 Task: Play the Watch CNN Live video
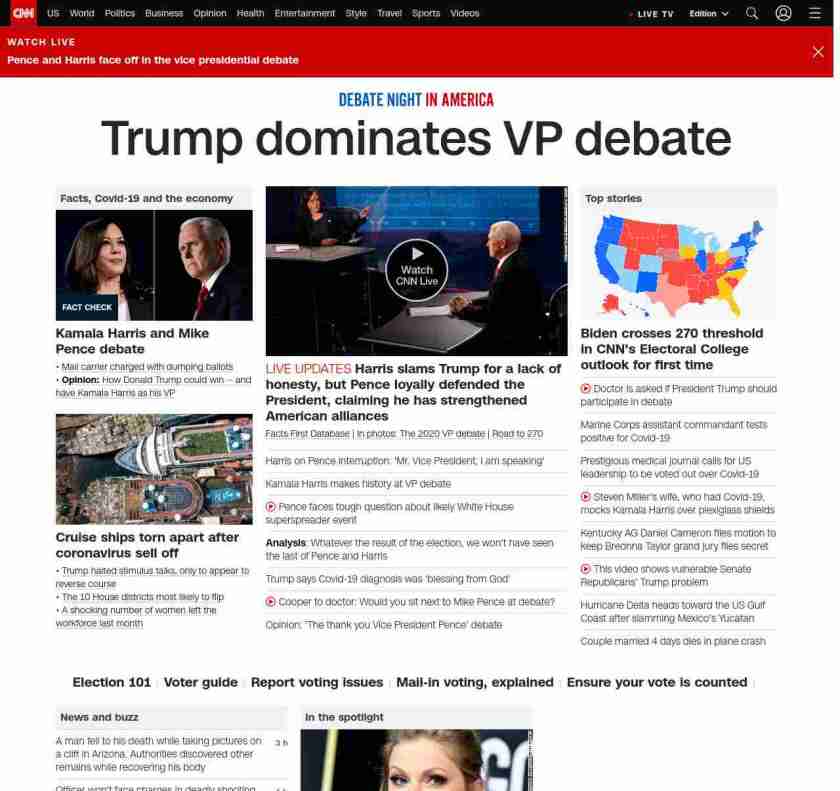coord(417,270)
